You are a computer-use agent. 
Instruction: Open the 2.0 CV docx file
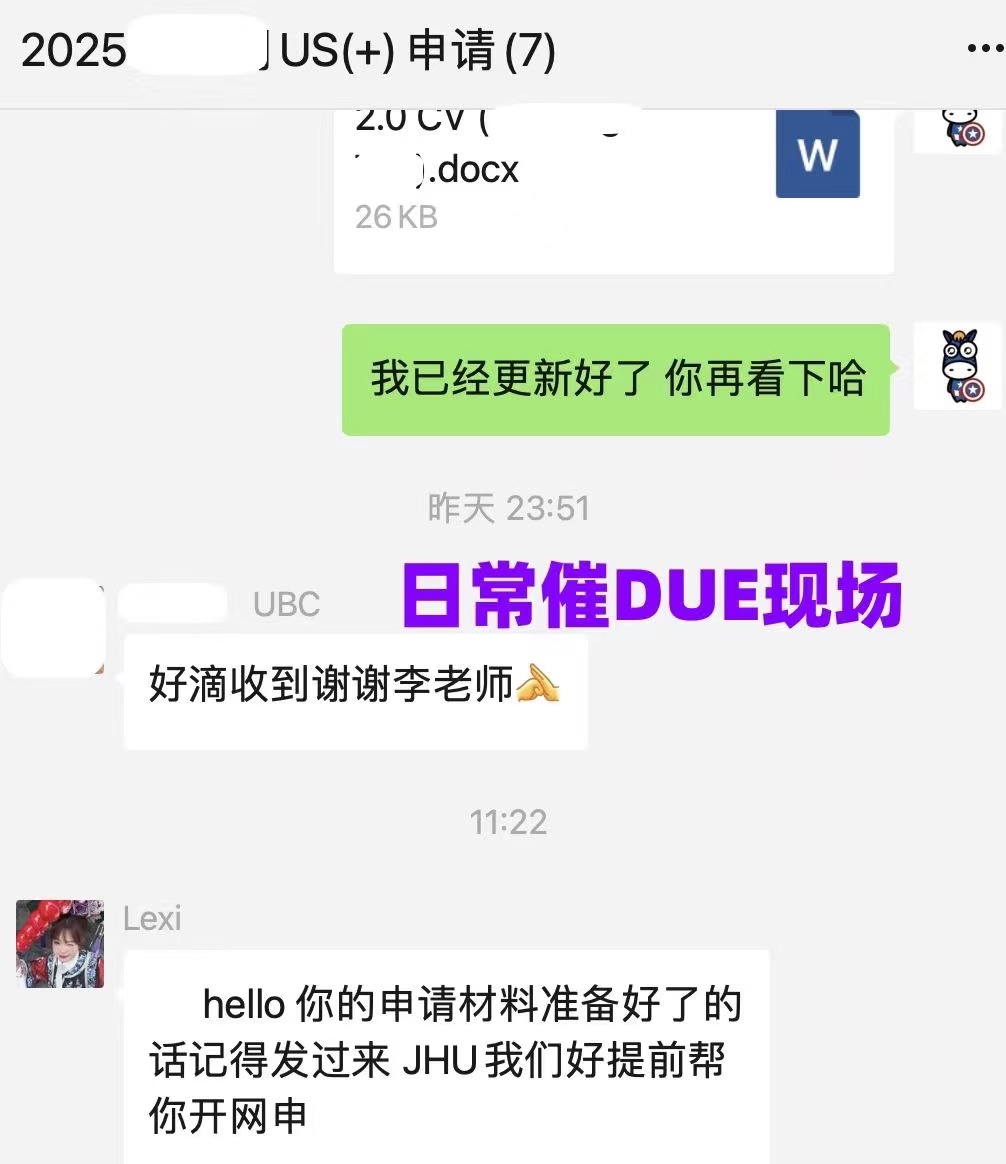pyautogui.click(x=612, y=182)
